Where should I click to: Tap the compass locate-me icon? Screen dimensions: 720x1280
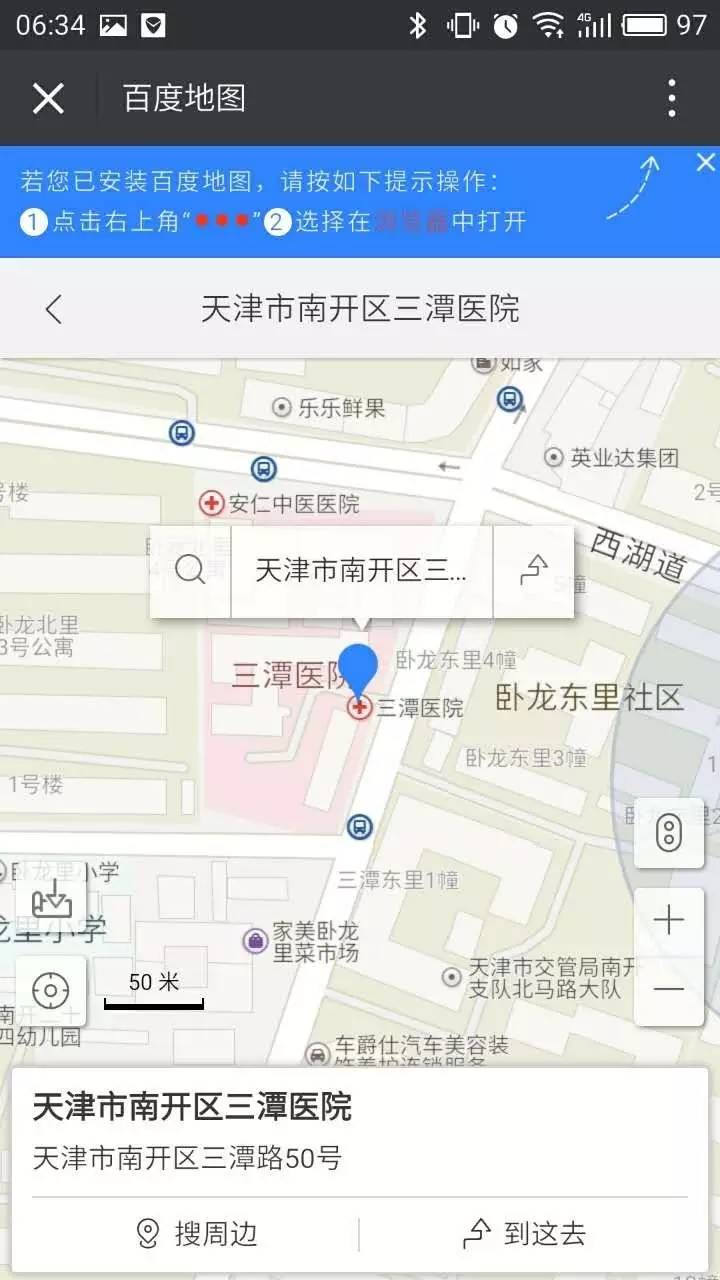52,991
